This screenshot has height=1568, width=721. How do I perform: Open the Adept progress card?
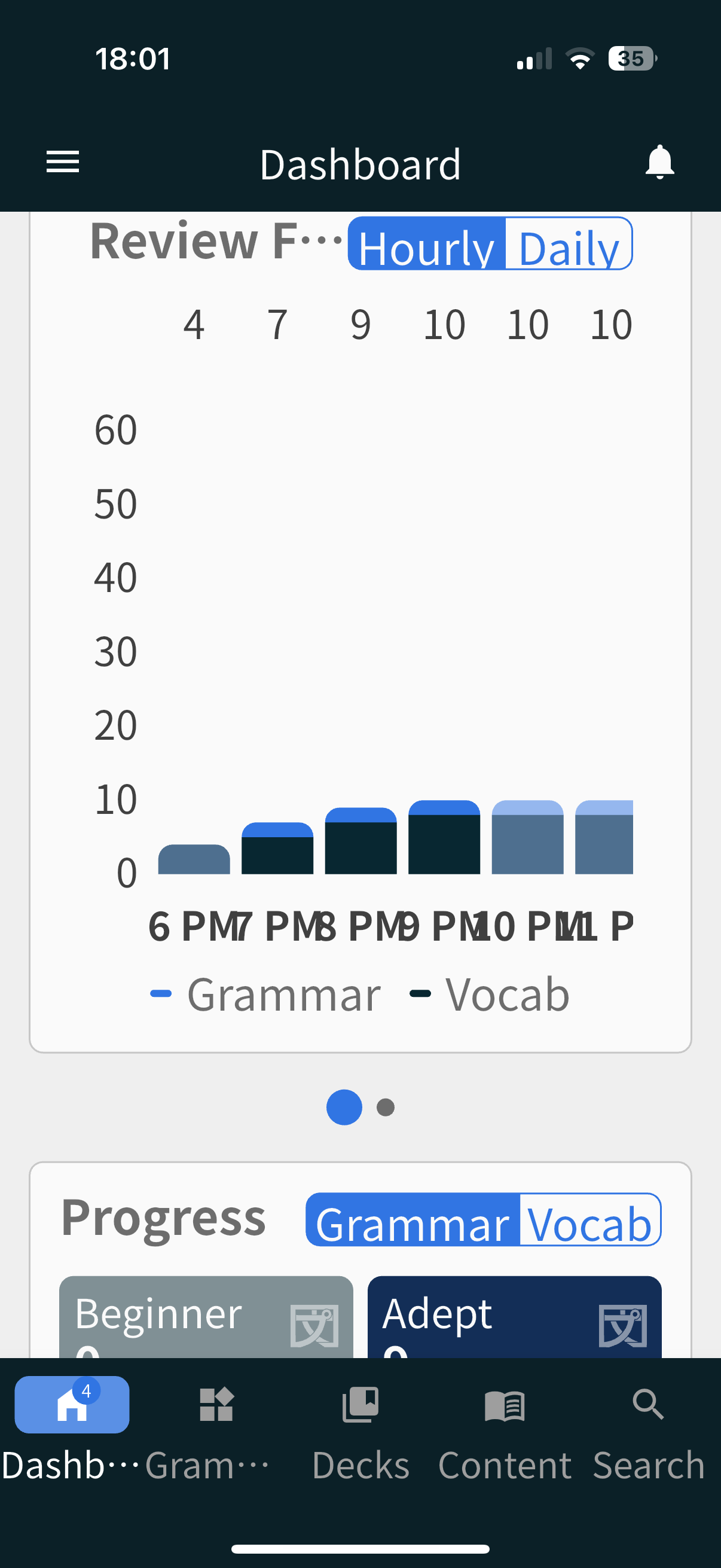click(x=514, y=1317)
